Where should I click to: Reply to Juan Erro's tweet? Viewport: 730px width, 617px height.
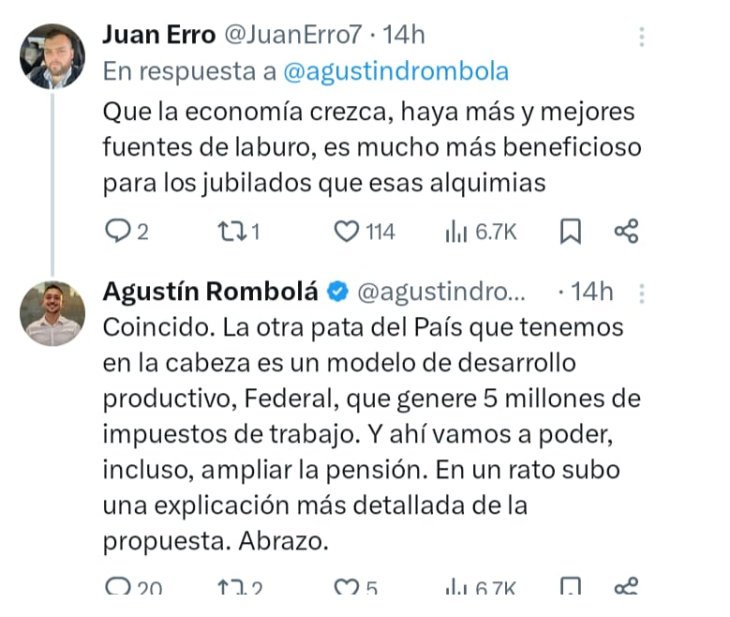(118, 232)
